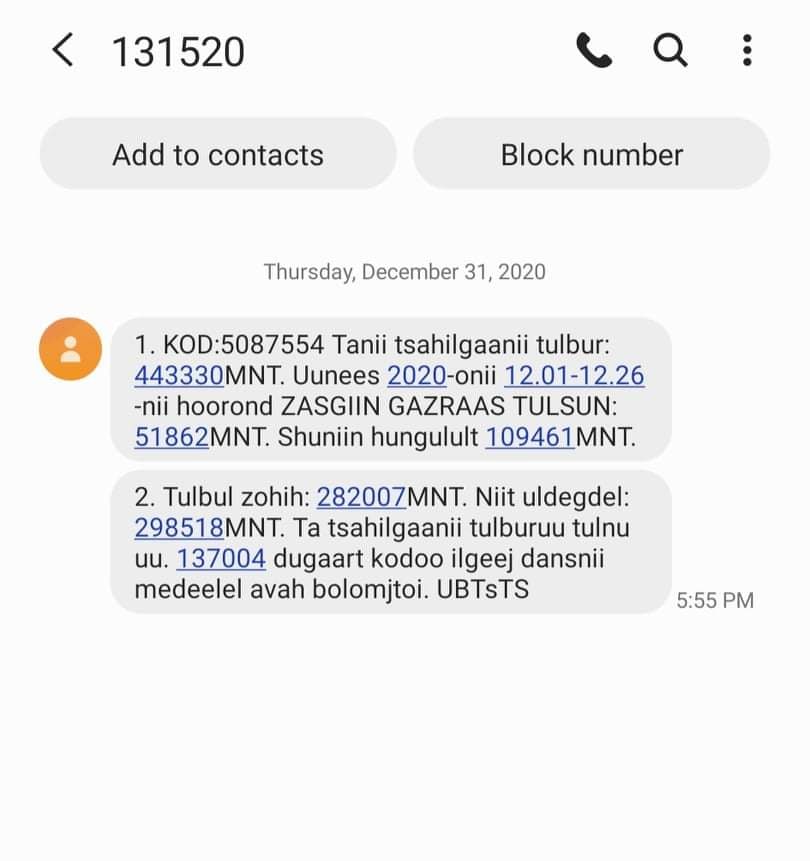Viewport: 810px width, 861px height.
Task: Tap Add to contacts
Action: (218, 155)
